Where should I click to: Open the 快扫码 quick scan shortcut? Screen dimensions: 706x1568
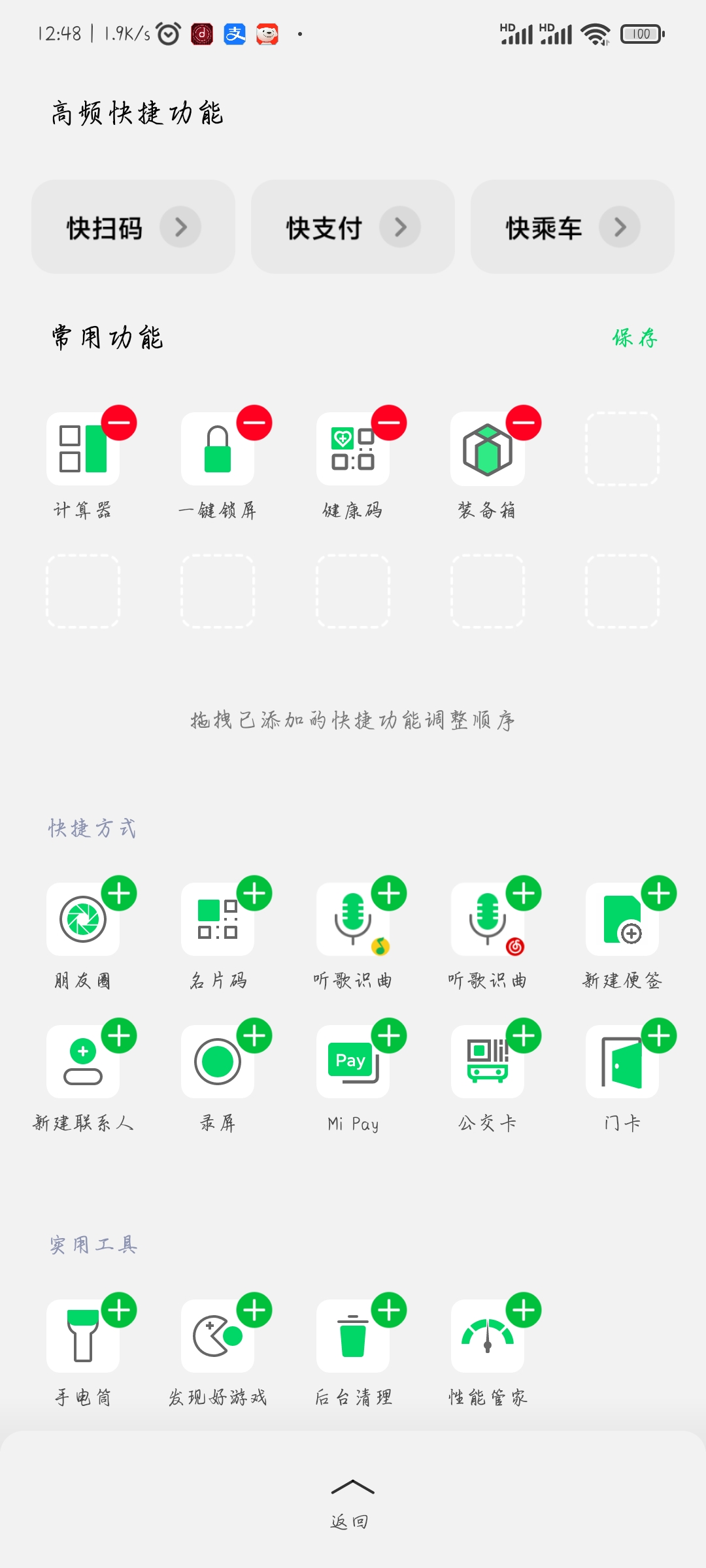click(x=133, y=227)
